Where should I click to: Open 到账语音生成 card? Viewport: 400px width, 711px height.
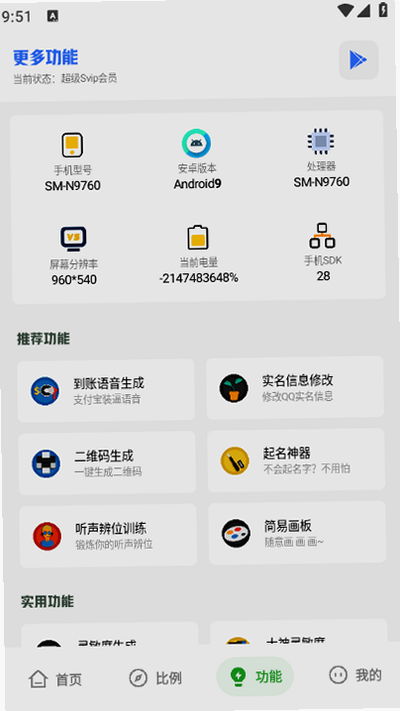coord(106,390)
